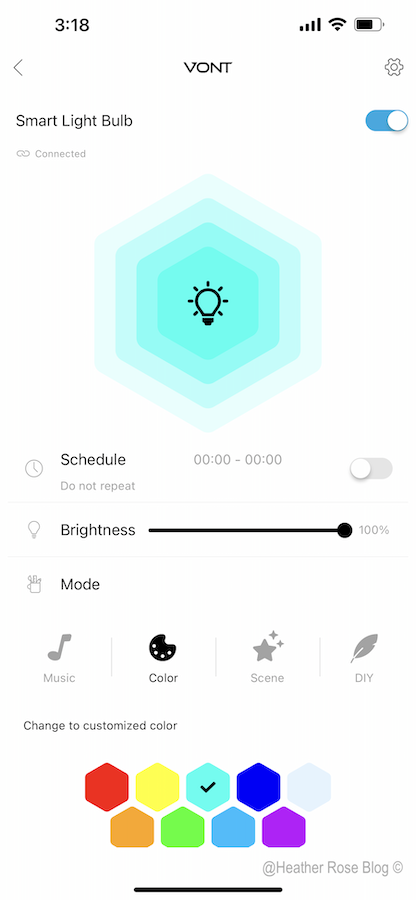
Task: Switch to Music mode
Action: pos(59,658)
